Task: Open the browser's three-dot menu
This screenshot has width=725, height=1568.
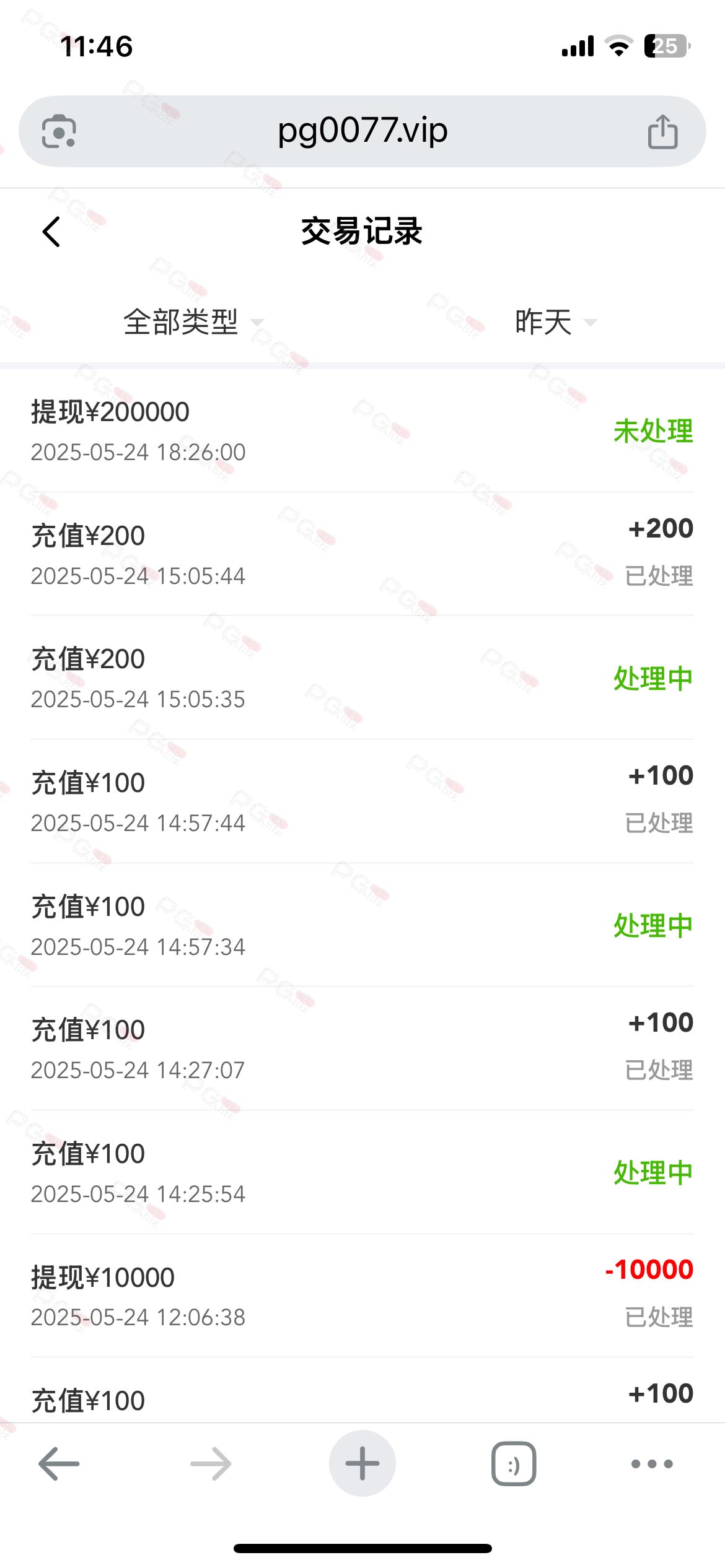Action: point(652,1464)
